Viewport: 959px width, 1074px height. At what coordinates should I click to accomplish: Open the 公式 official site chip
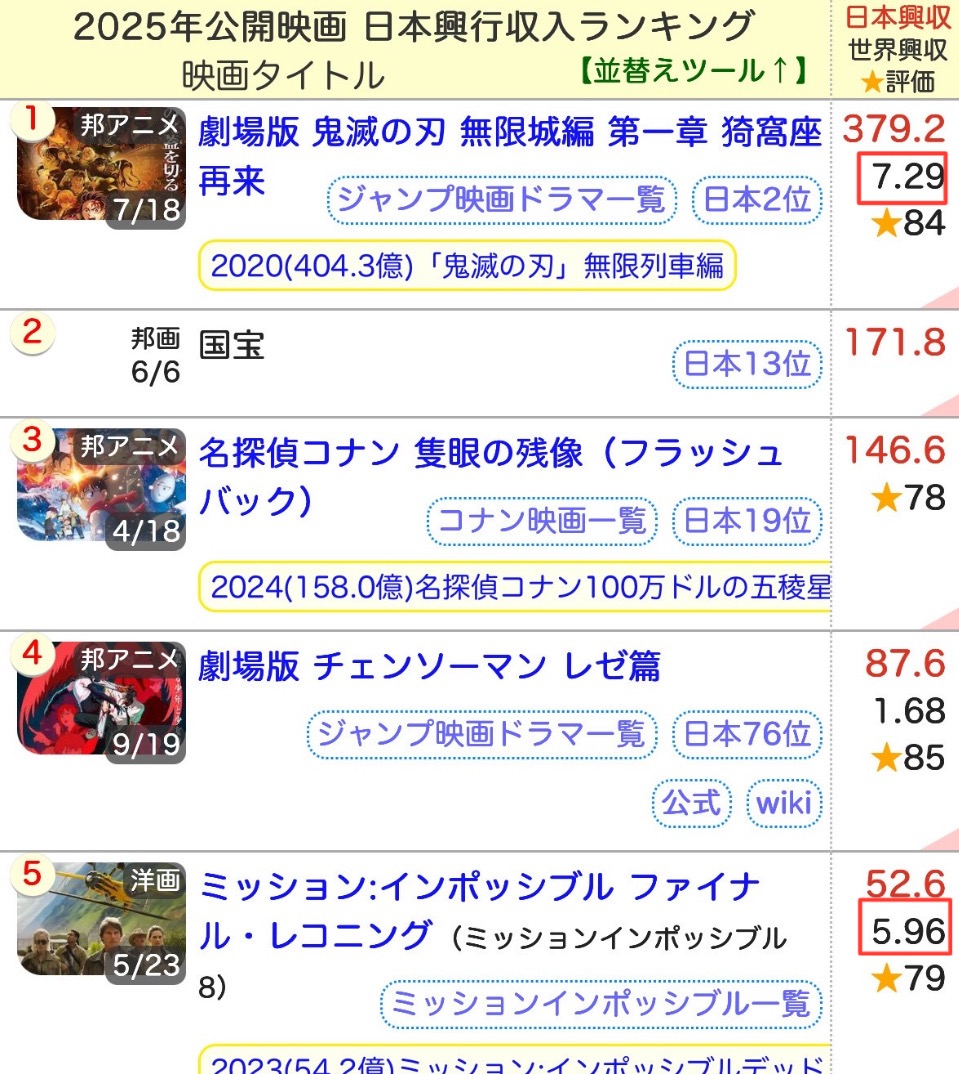(x=691, y=802)
